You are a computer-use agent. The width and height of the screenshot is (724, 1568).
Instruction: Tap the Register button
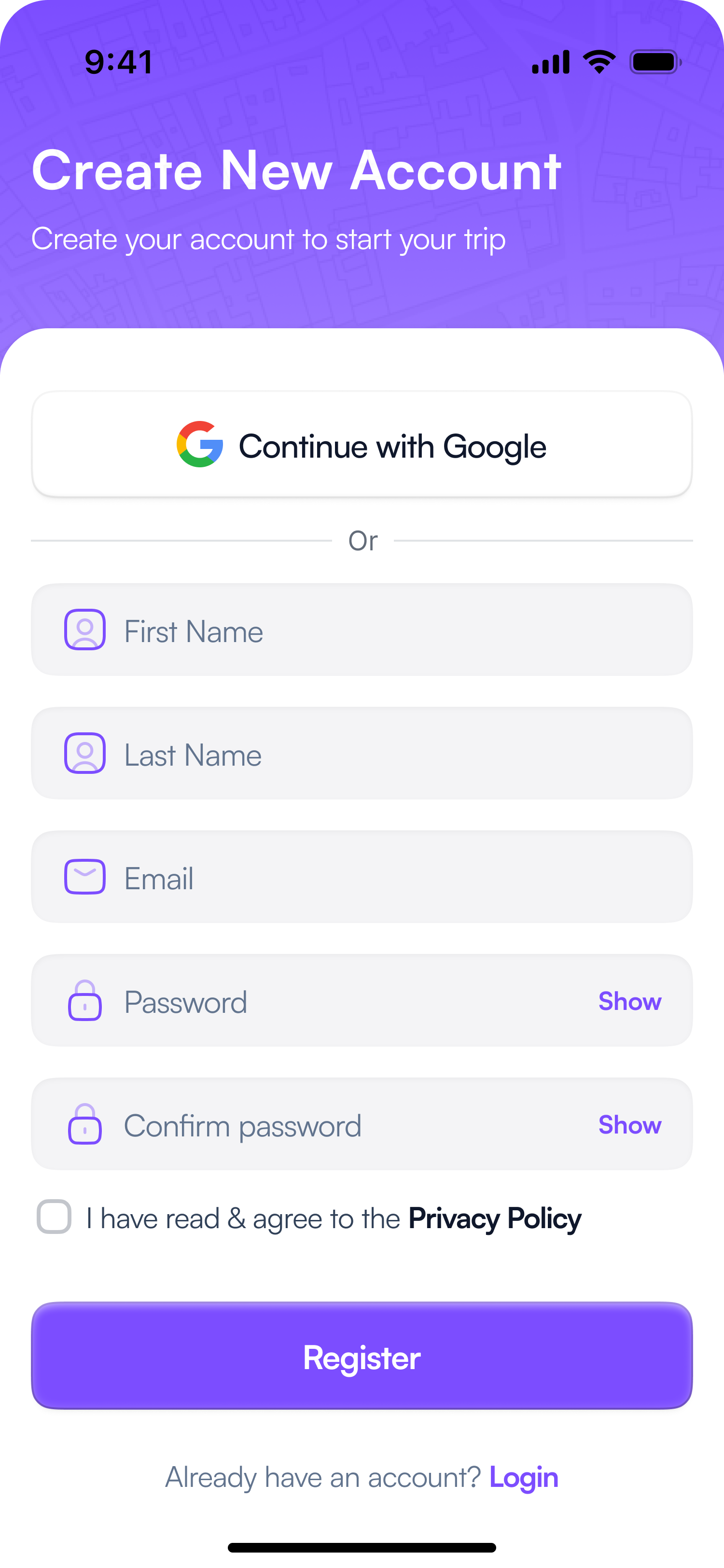click(x=362, y=1356)
